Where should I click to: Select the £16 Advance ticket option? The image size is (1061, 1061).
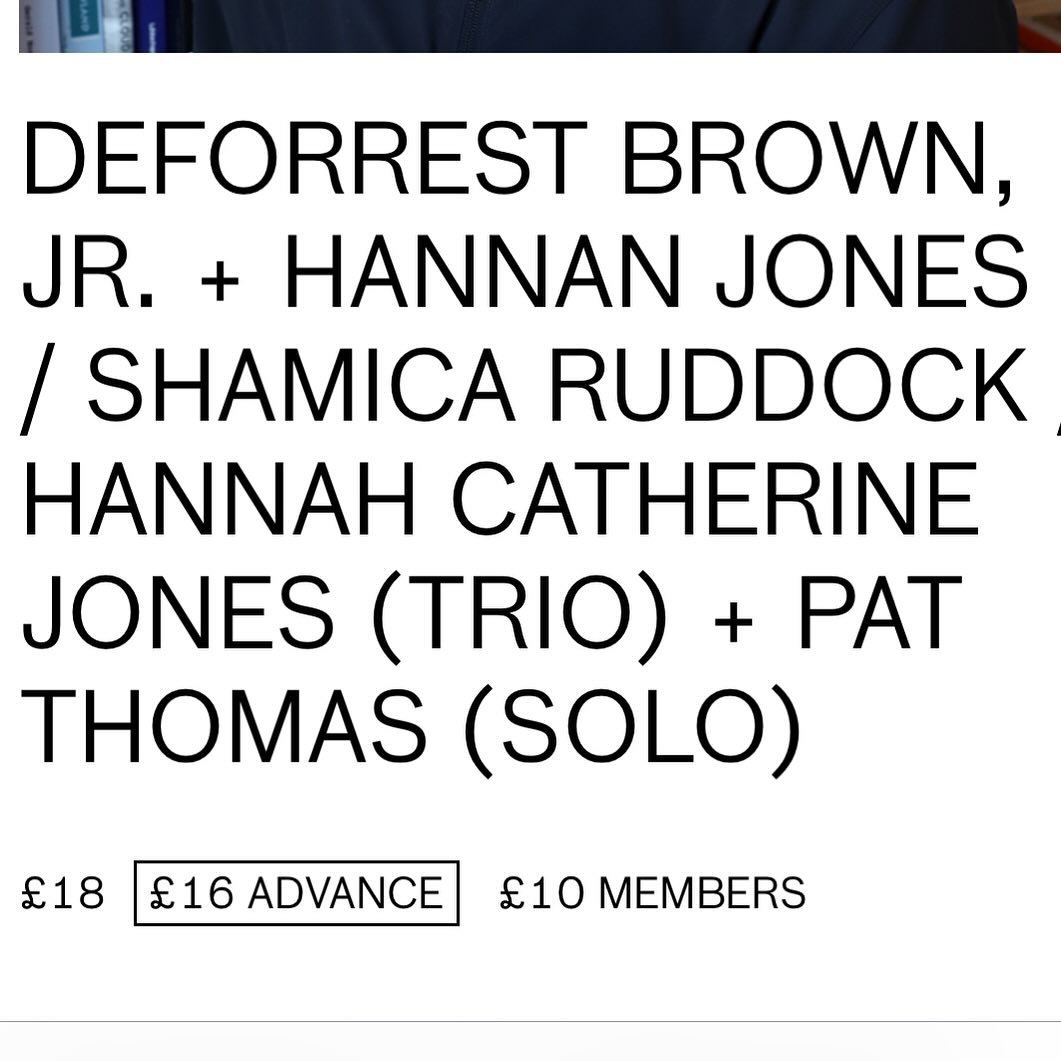[x=296, y=892]
